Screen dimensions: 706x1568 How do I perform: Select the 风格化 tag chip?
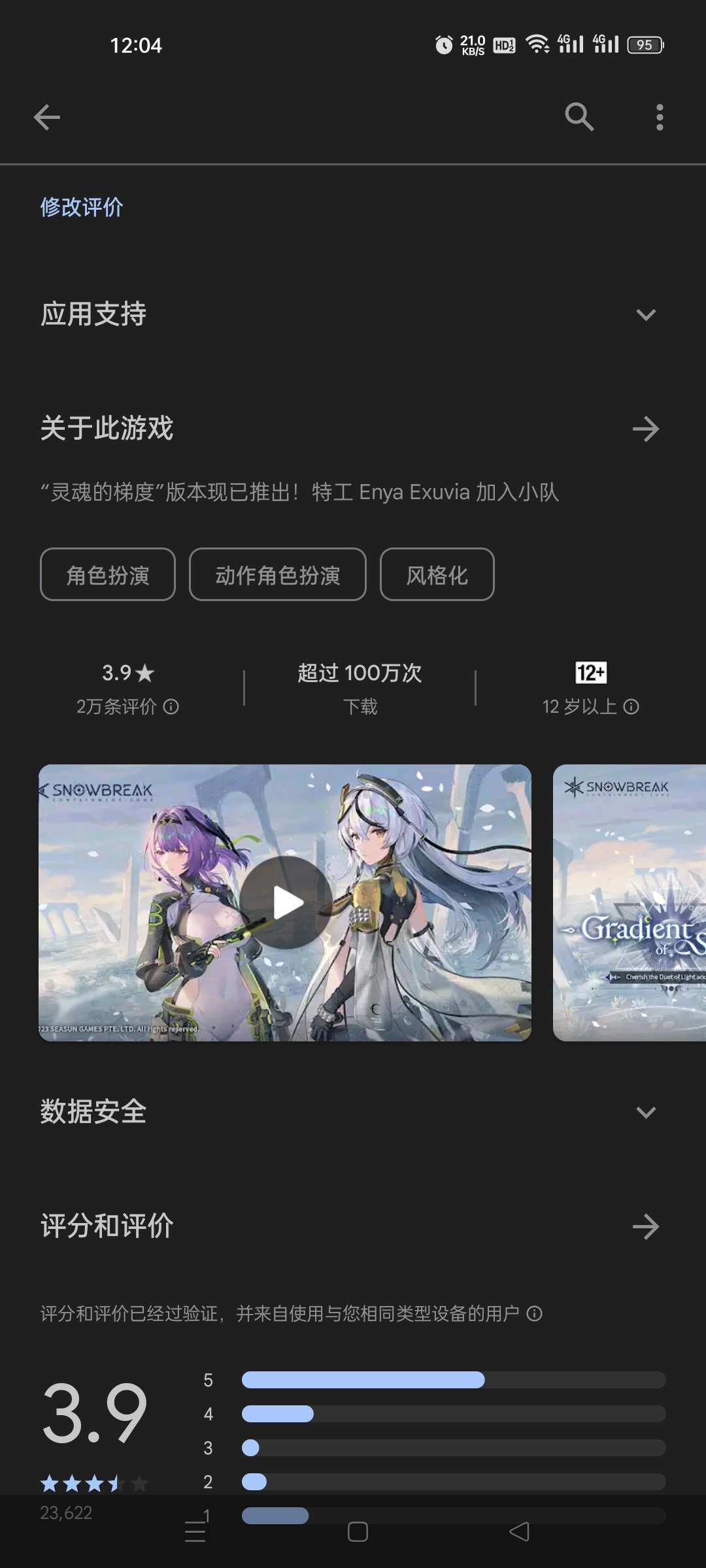point(437,575)
